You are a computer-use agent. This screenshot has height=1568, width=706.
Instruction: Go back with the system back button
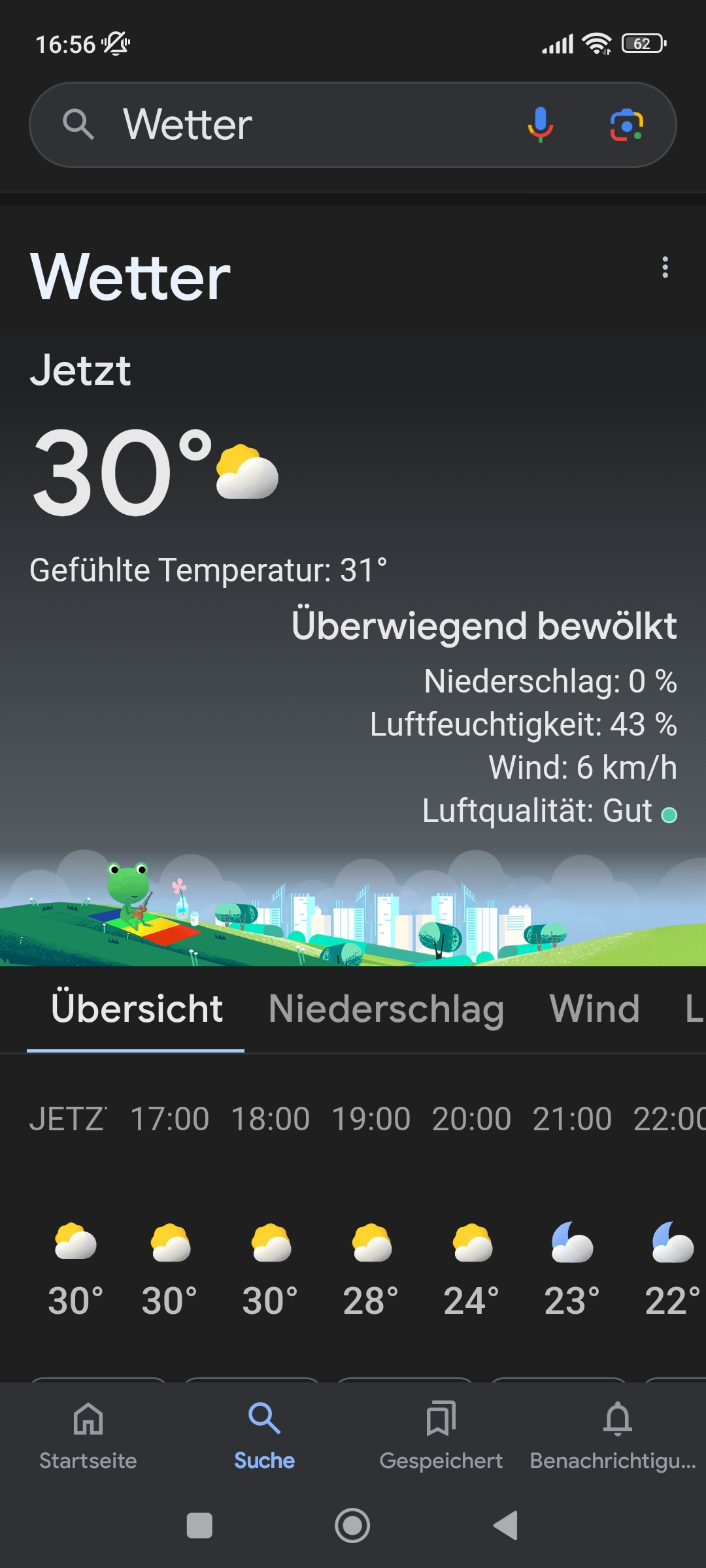[x=506, y=1526]
